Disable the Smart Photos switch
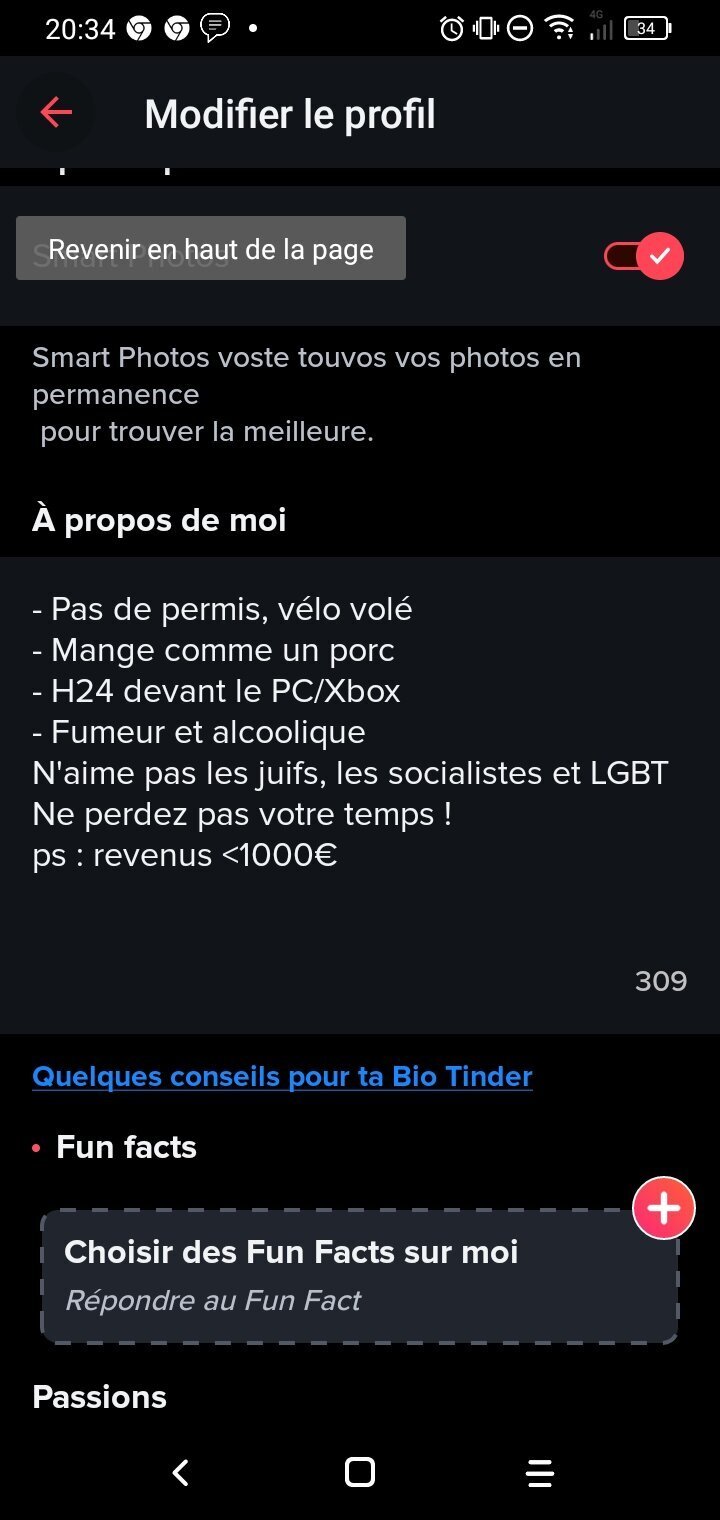 coord(644,256)
